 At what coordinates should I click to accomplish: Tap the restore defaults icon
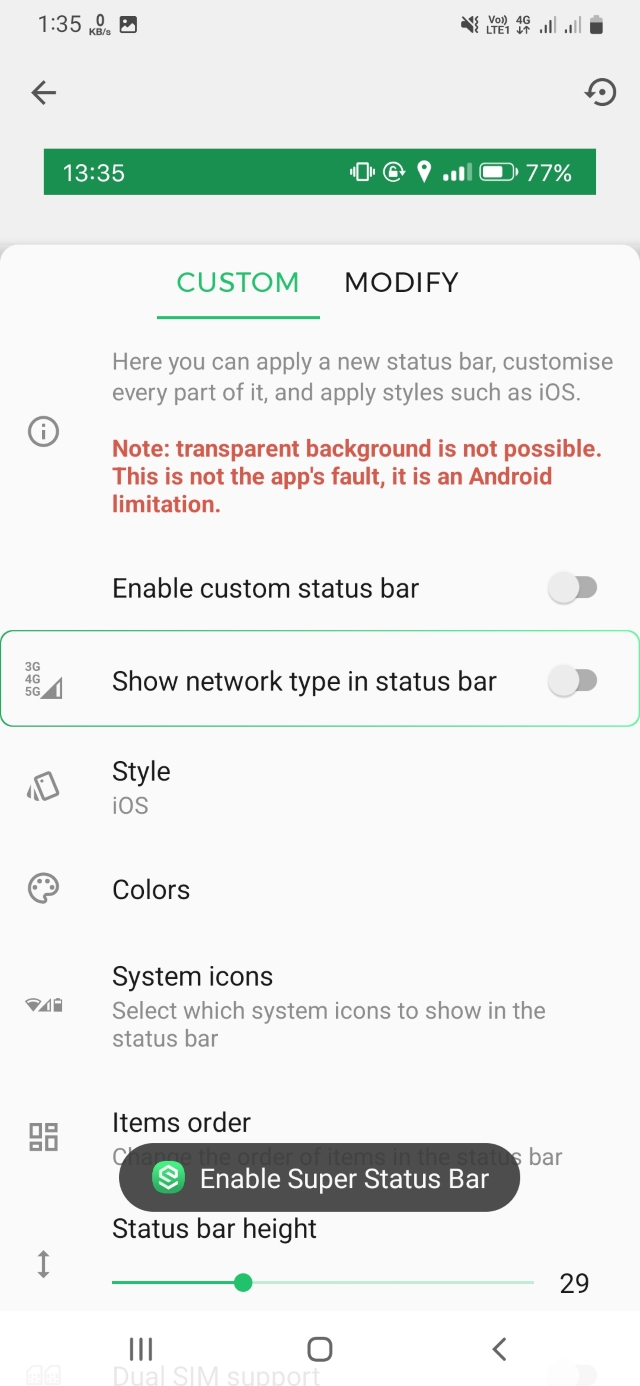[x=600, y=93]
